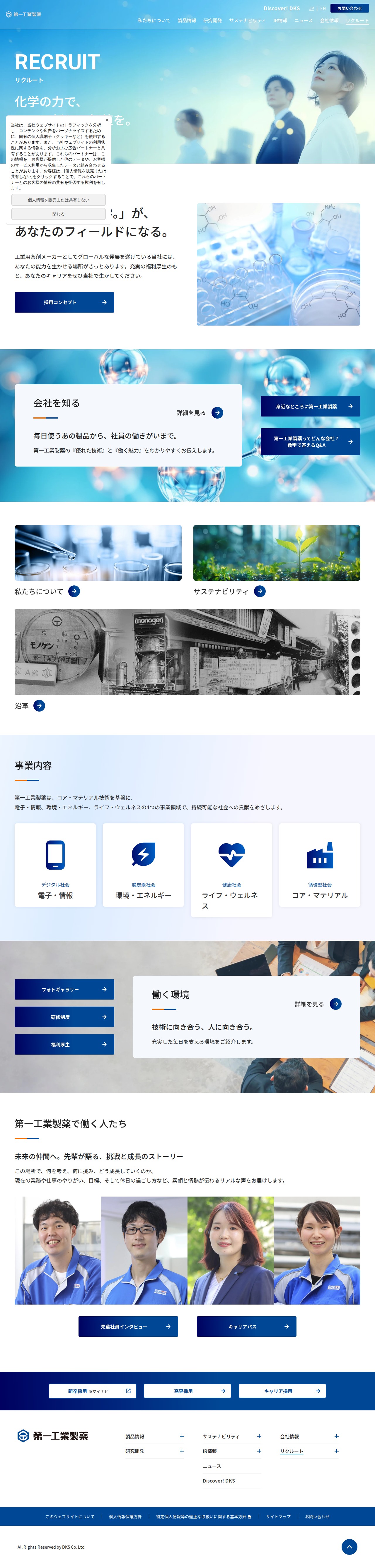Open 身近なところに第一工業製薬
Screen dimensions: 375x1568
pyautogui.click(x=310, y=406)
